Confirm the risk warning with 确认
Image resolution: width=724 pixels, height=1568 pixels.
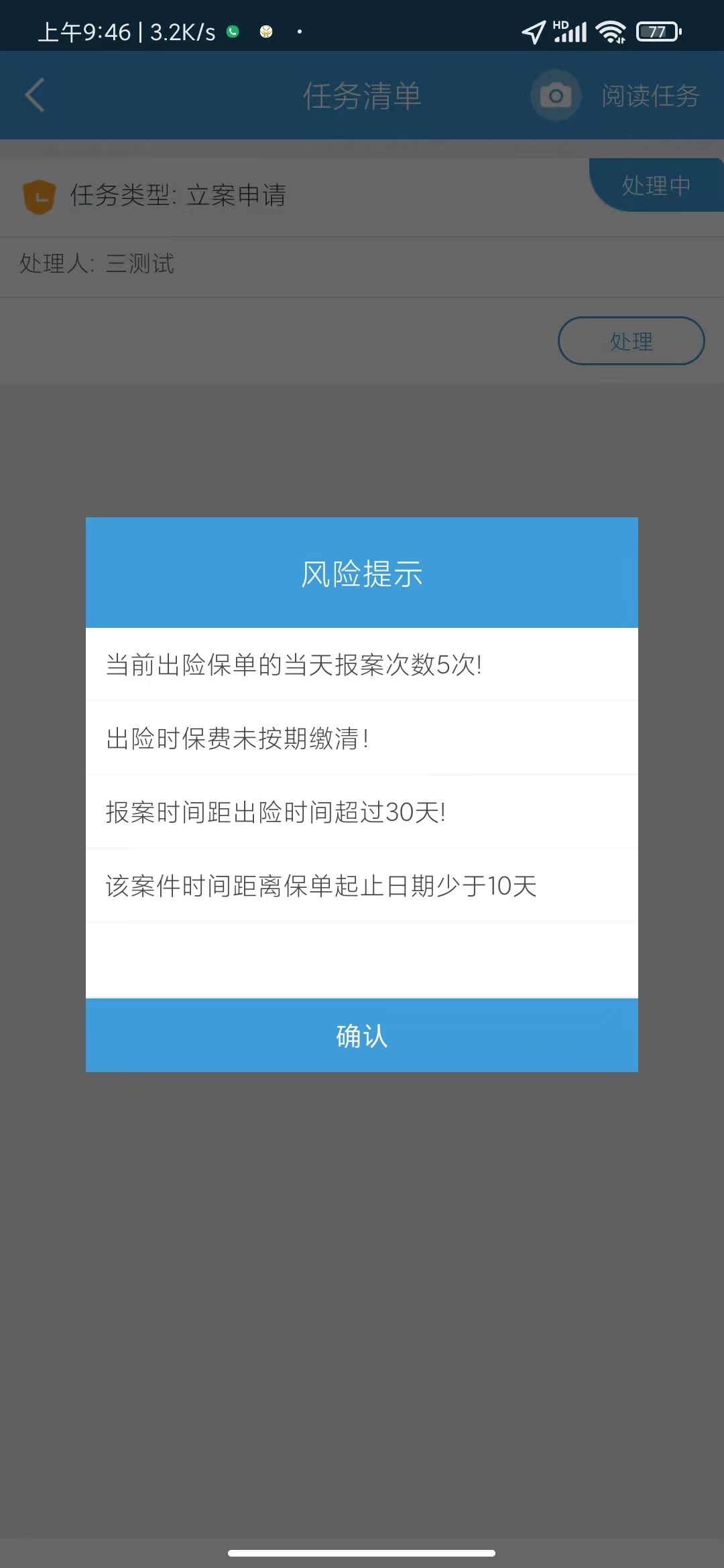click(x=362, y=1035)
